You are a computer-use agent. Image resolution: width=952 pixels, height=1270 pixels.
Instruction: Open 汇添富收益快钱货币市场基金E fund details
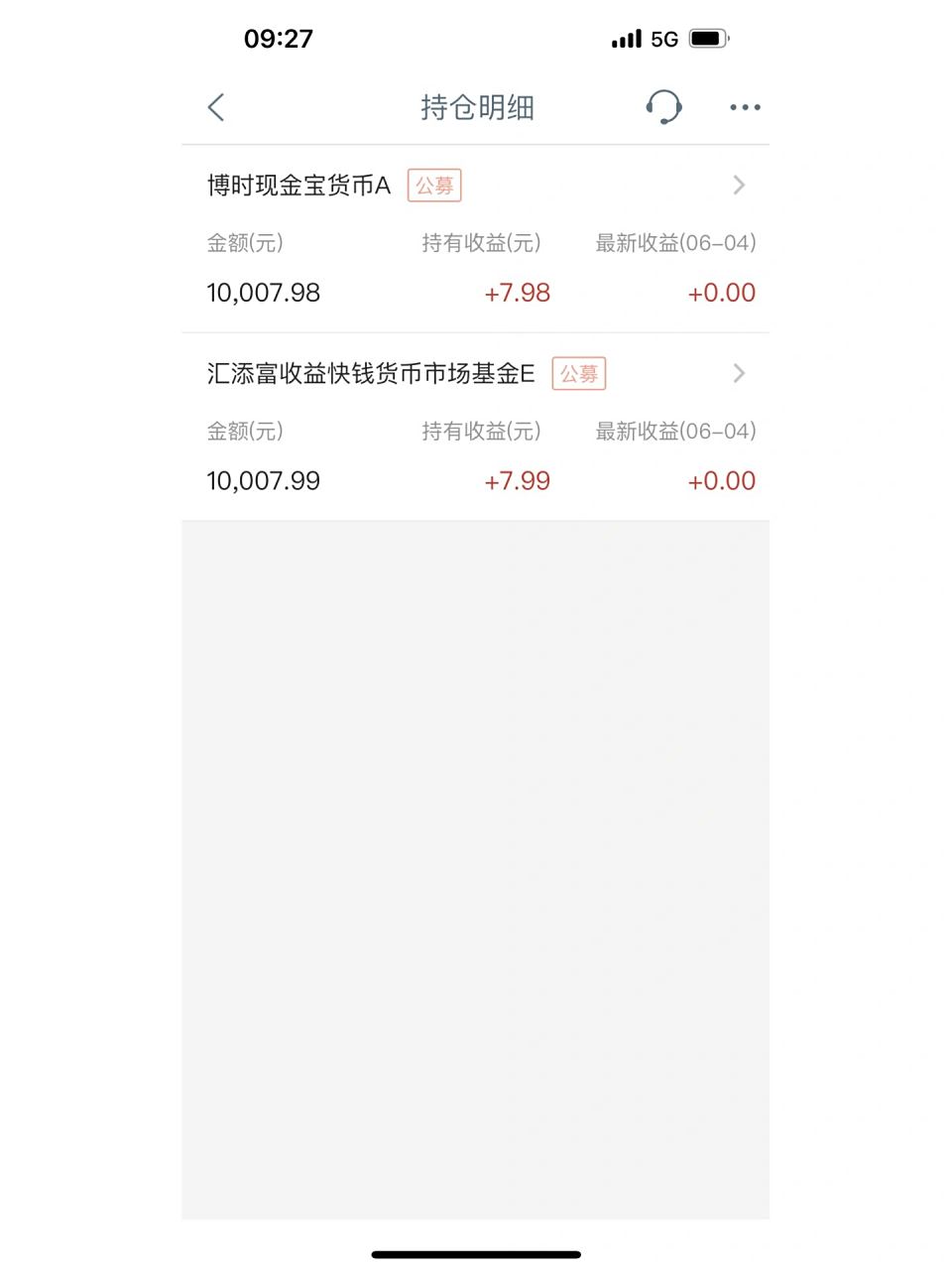coord(369,373)
